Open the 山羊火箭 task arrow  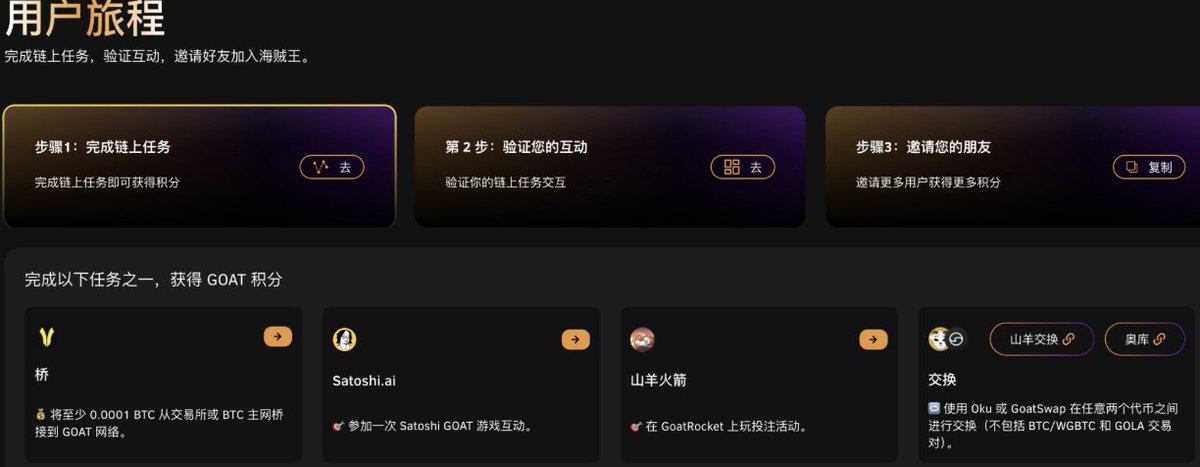(x=873, y=339)
